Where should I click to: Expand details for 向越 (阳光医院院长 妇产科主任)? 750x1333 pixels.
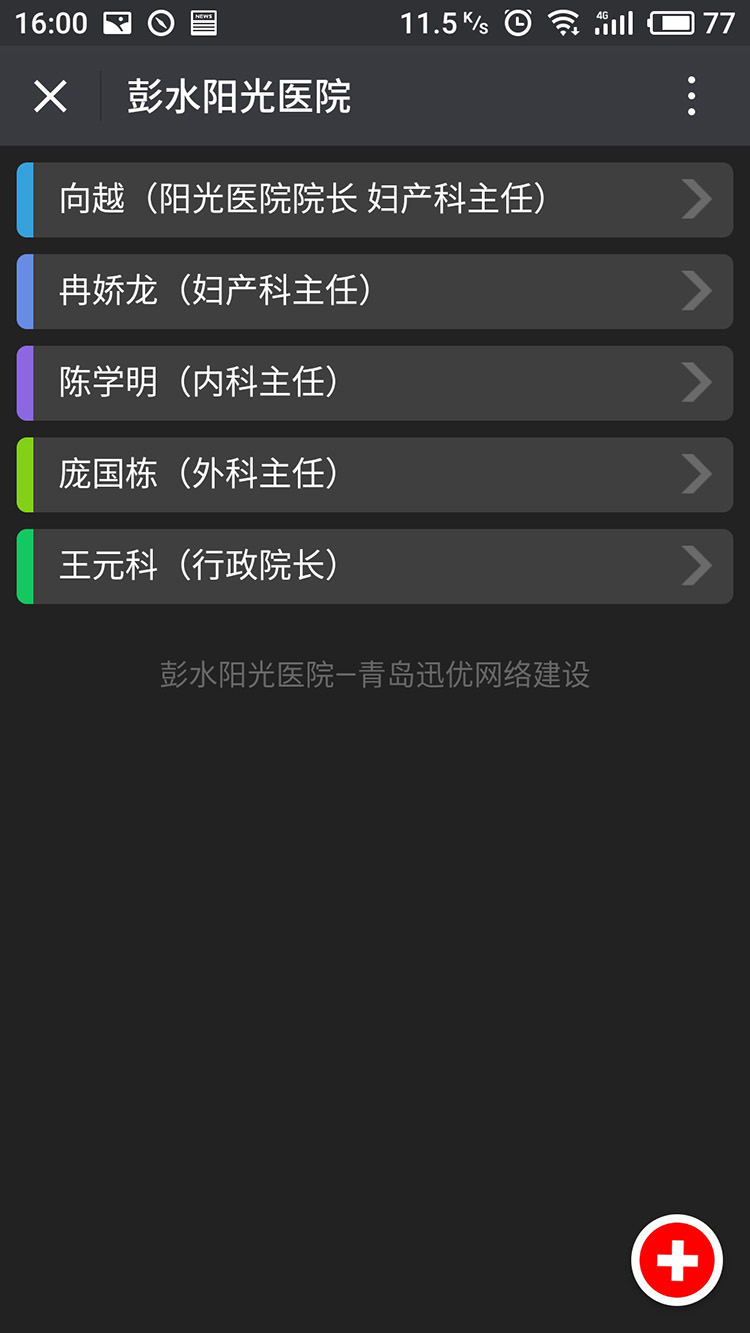click(697, 199)
